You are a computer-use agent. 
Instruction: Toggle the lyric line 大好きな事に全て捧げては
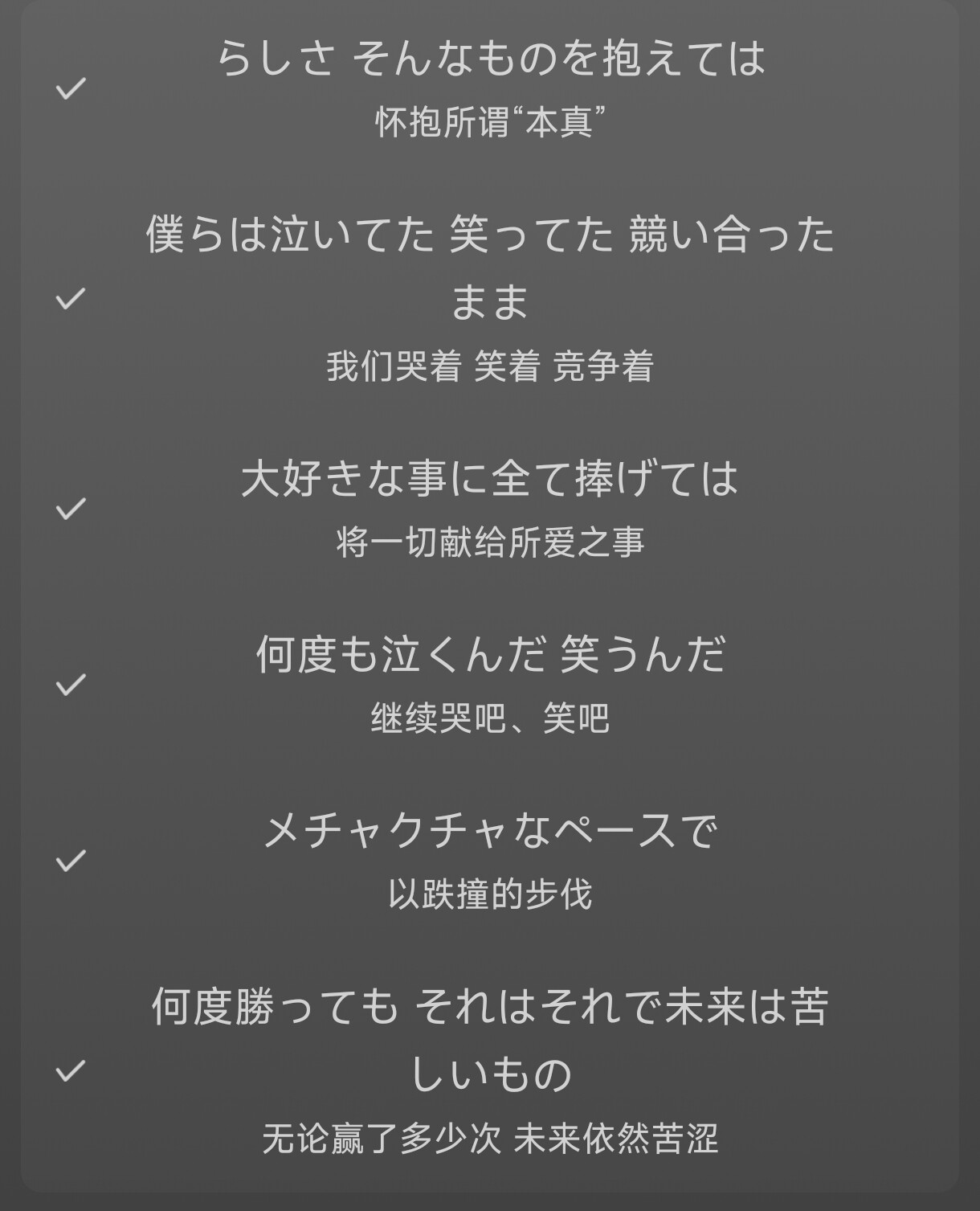pyautogui.click(x=71, y=509)
